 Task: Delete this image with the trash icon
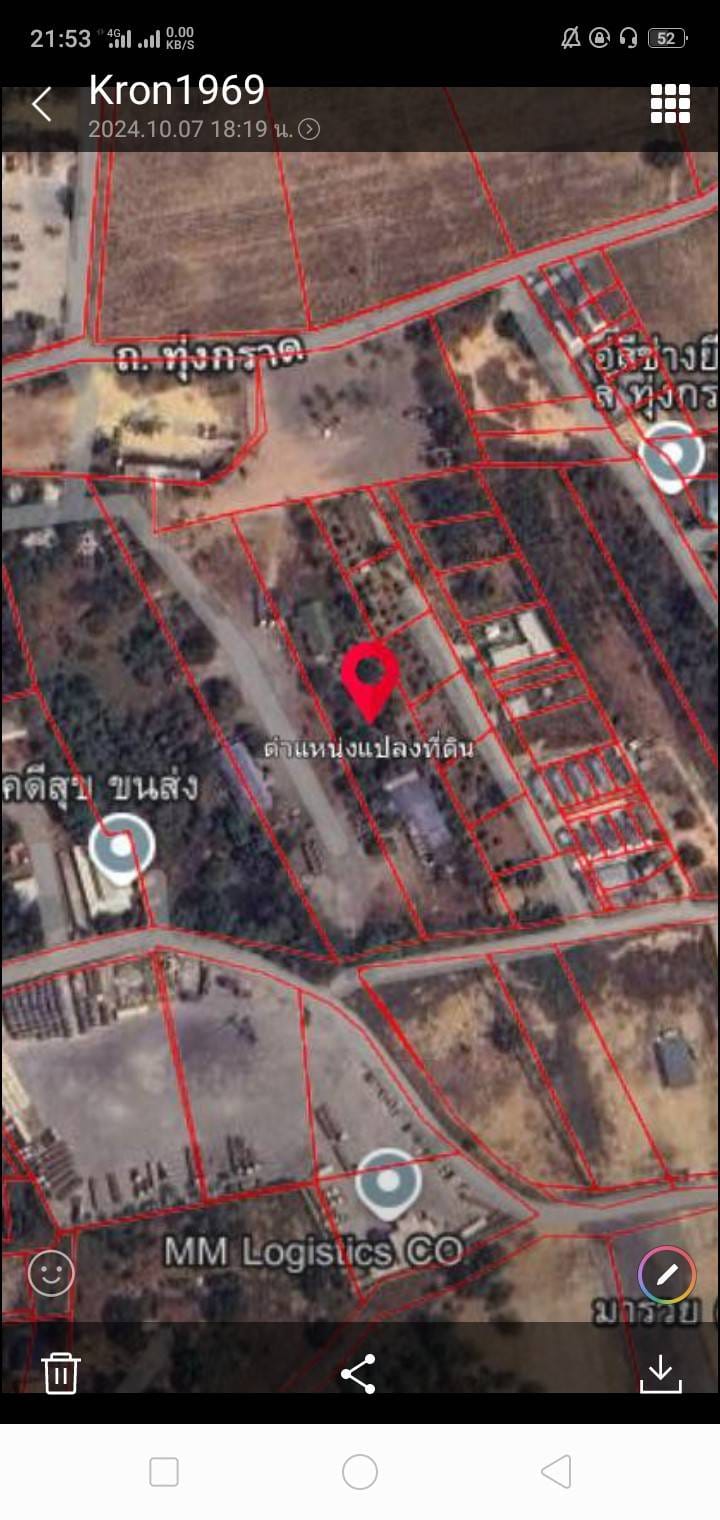(x=61, y=1372)
